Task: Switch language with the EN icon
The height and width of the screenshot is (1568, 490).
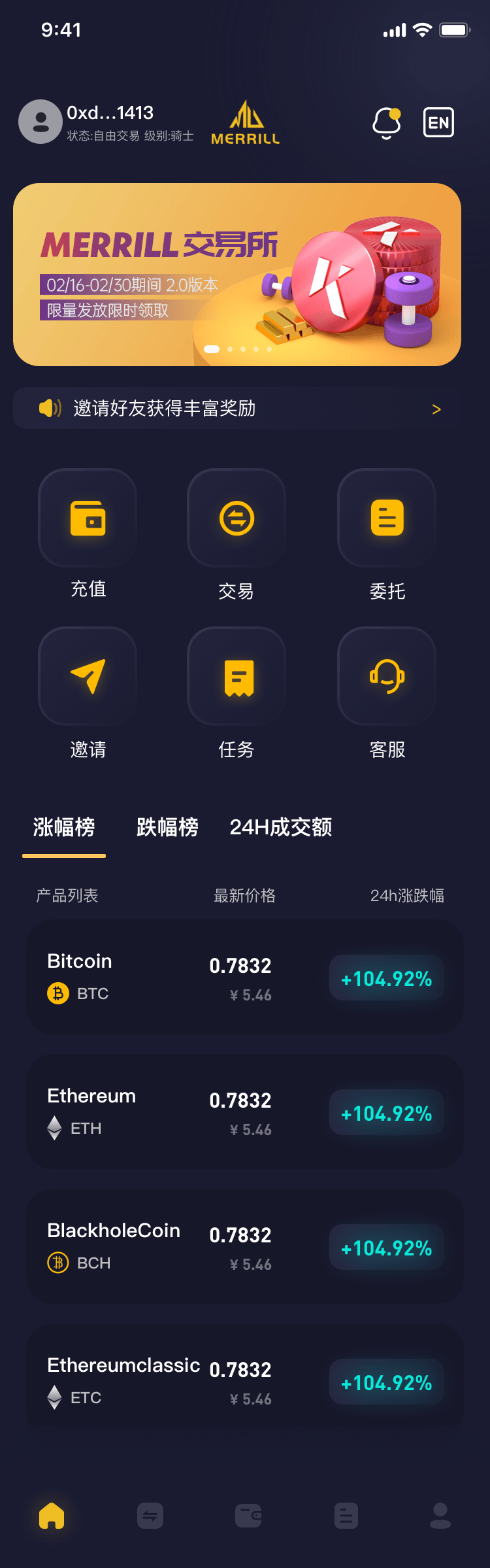Action: pos(438,122)
